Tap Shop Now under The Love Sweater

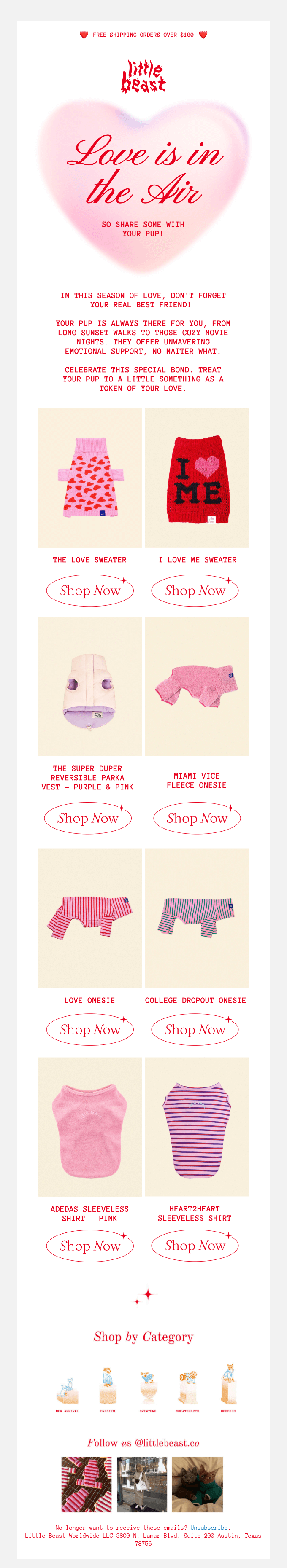pos(89,591)
